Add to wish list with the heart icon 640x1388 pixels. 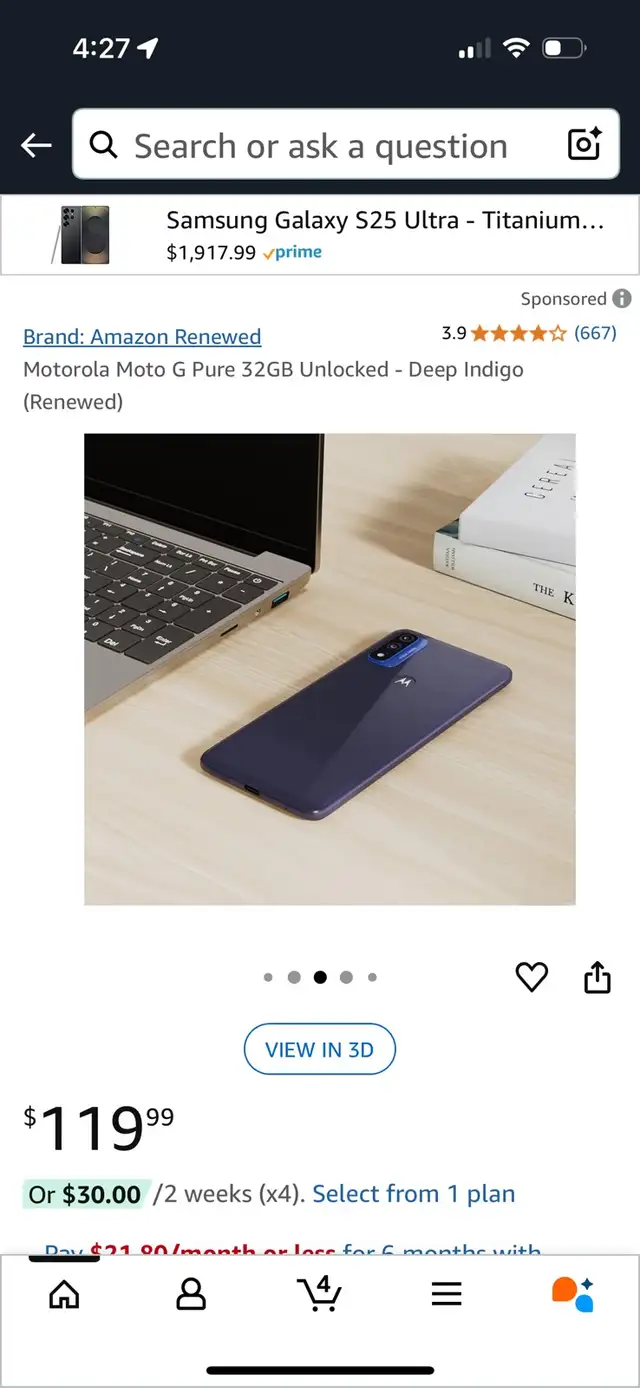531,977
